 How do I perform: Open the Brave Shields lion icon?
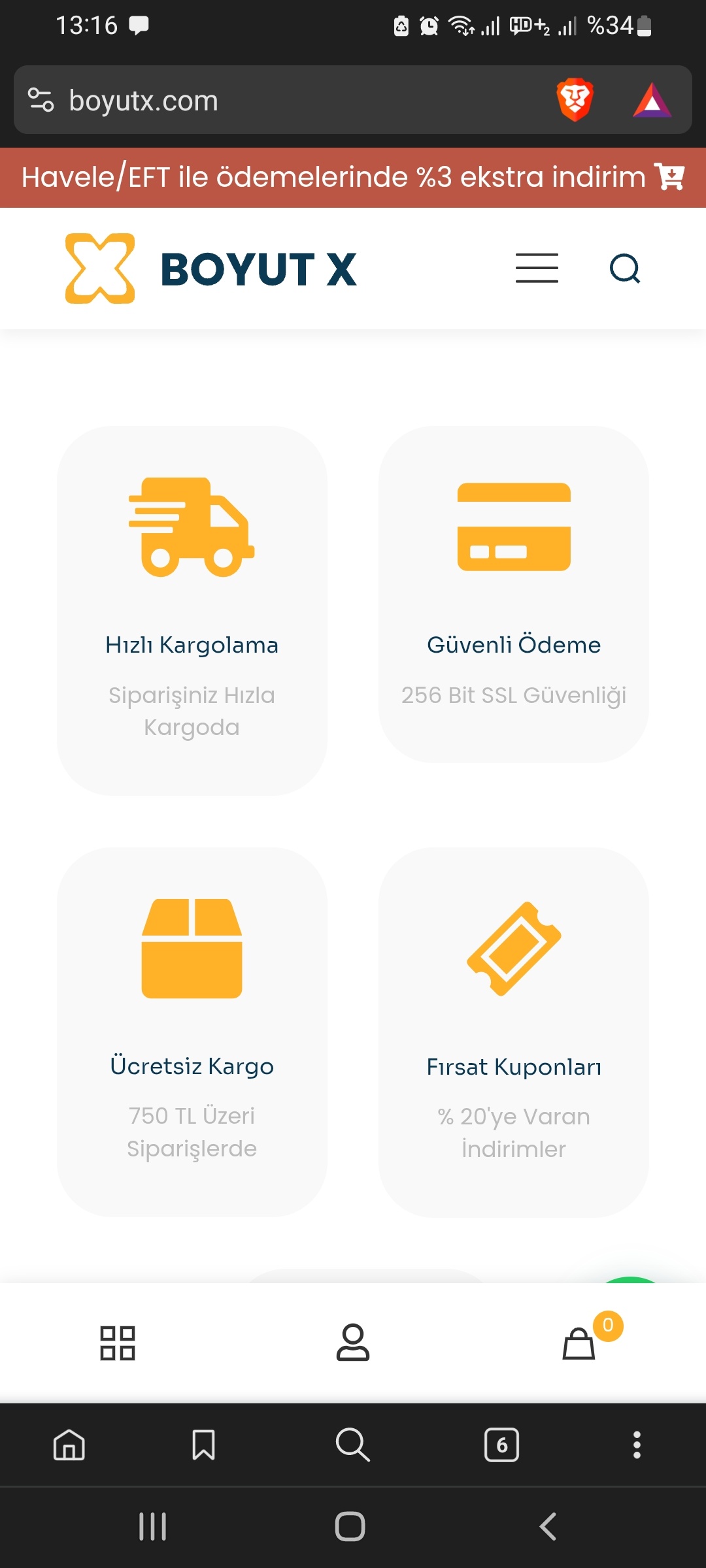575,100
